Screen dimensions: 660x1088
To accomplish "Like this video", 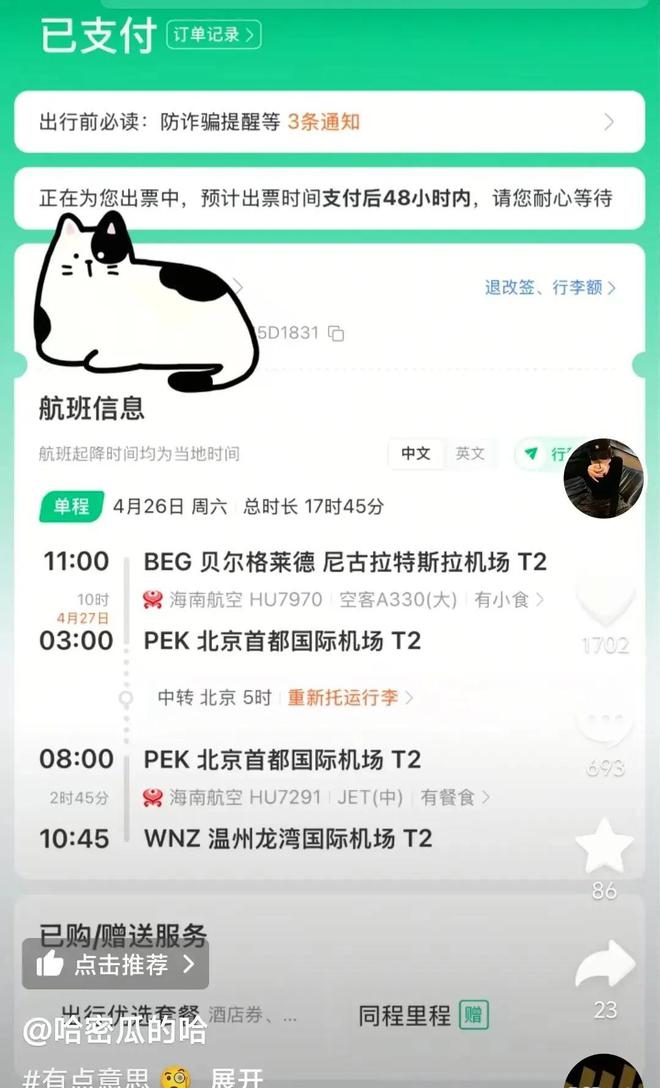I will (x=605, y=601).
